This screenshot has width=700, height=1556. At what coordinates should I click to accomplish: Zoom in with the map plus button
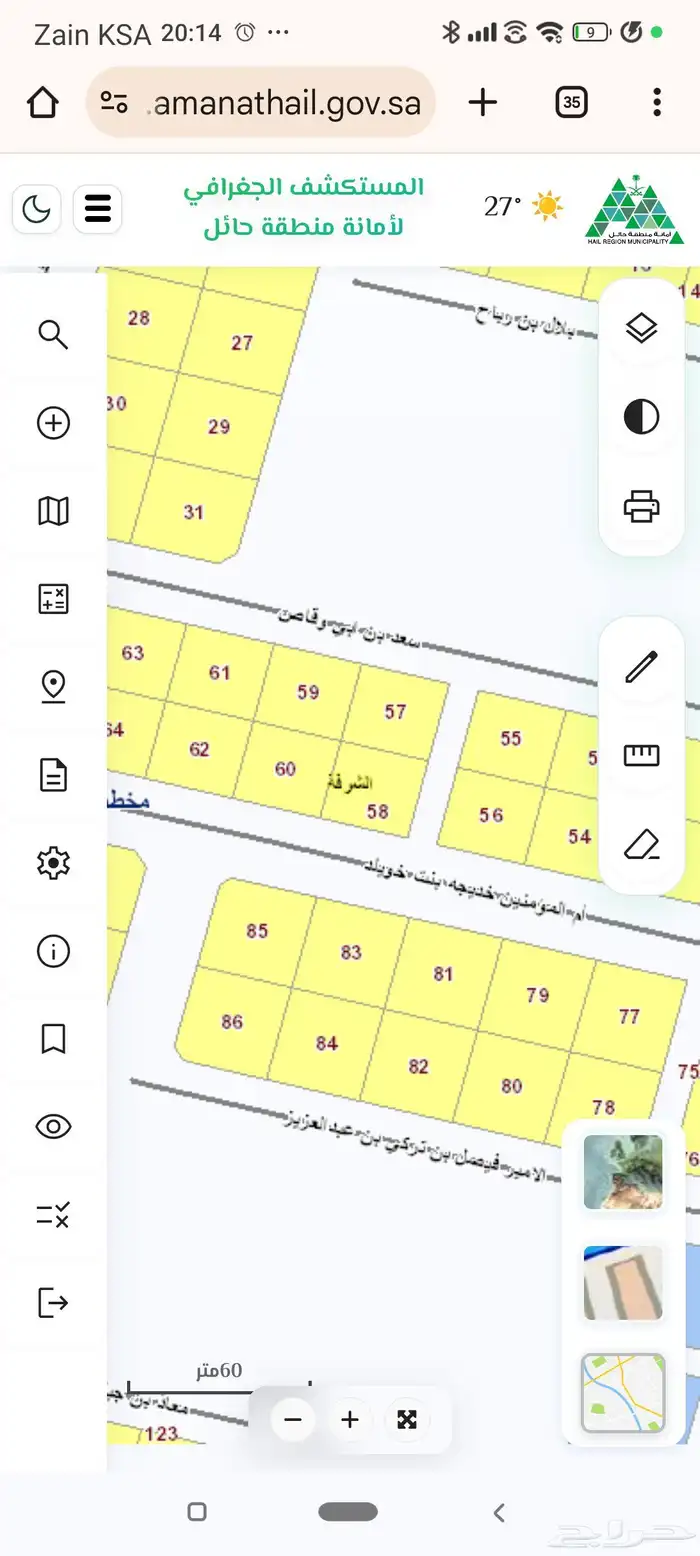tap(350, 1419)
